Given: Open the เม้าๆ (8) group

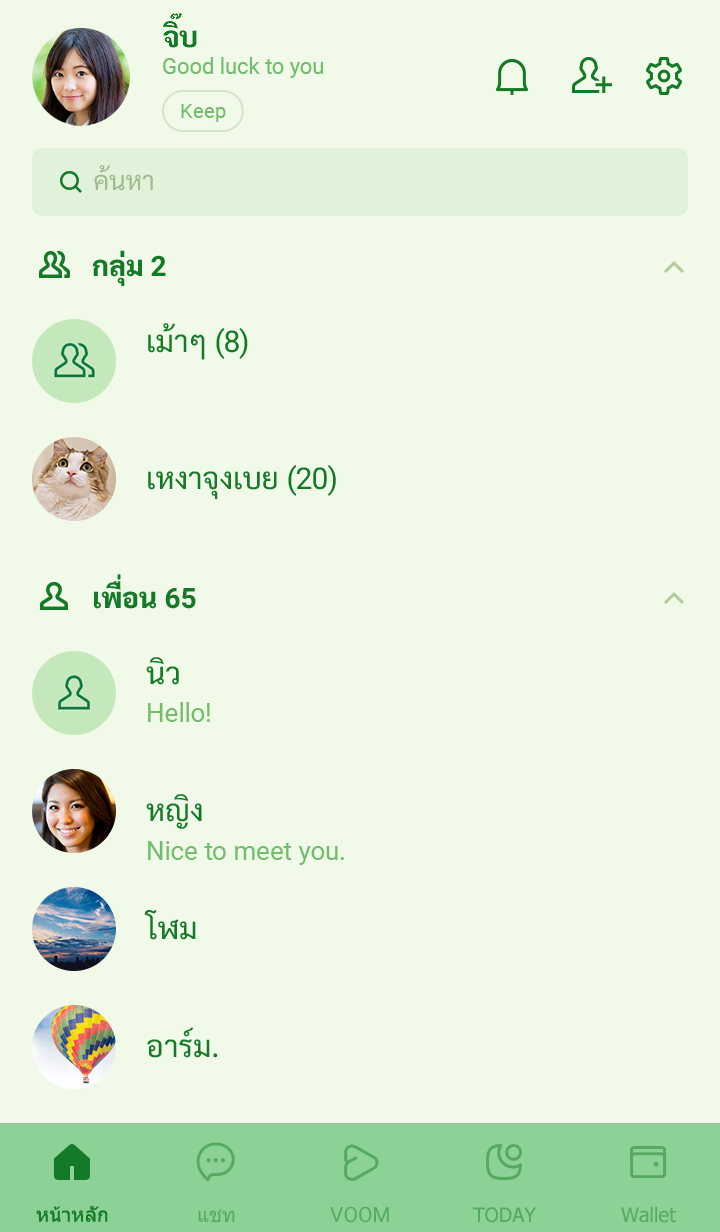Looking at the screenshot, I should pyautogui.click(x=197, y=344).
